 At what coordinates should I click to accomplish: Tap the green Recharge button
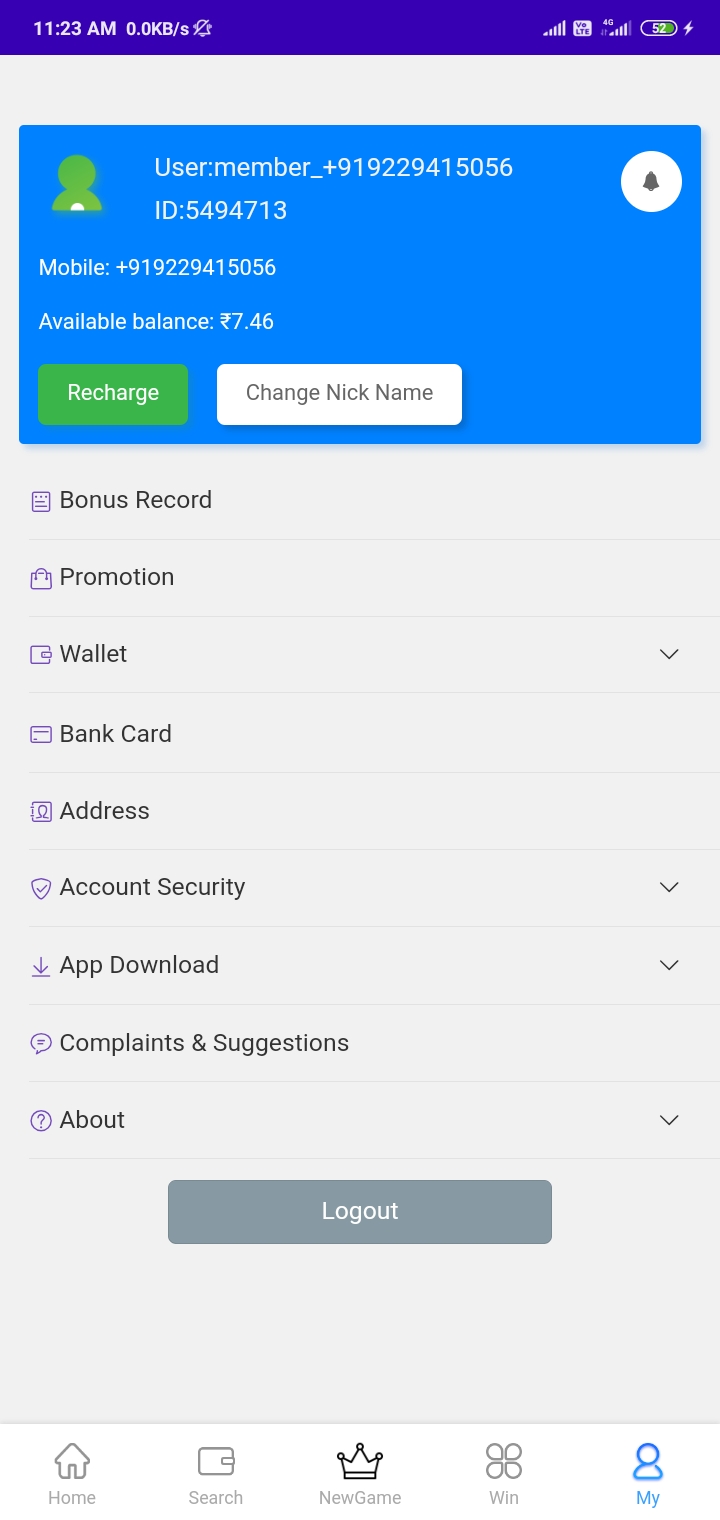pyautogui.click(x=113, y=394)
